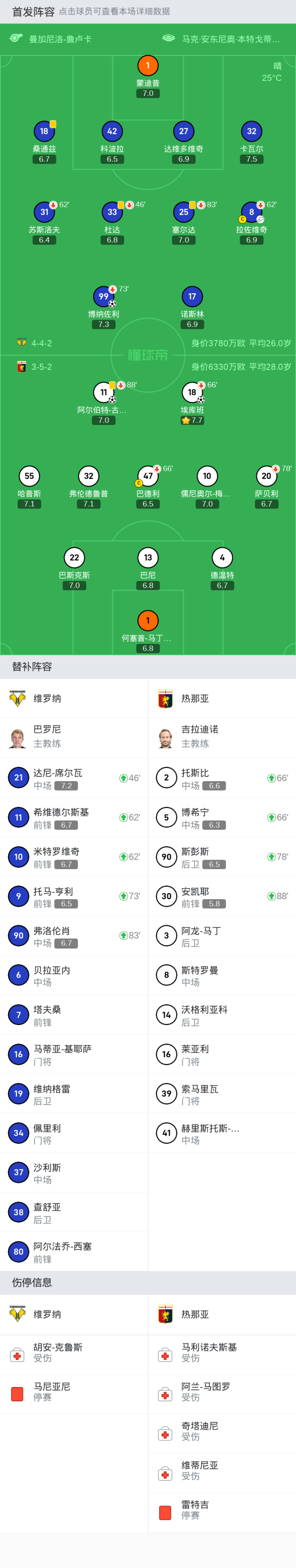Tap 拉佐维奇 captain number 8
The height and width of the screenshot is (1568, 296).
(251, 212)
